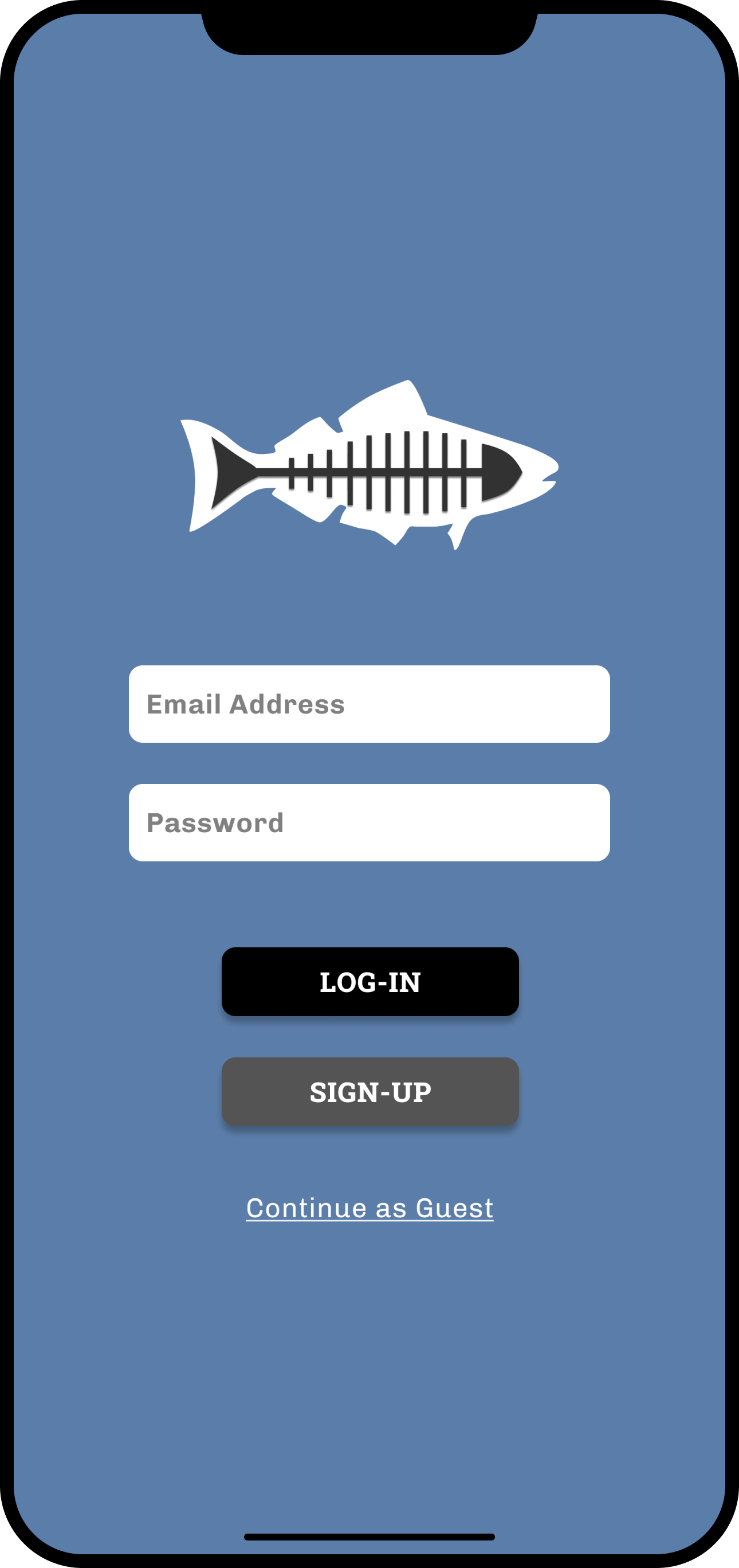
Task: Focus the Password field
Action: tap(369, 822)
